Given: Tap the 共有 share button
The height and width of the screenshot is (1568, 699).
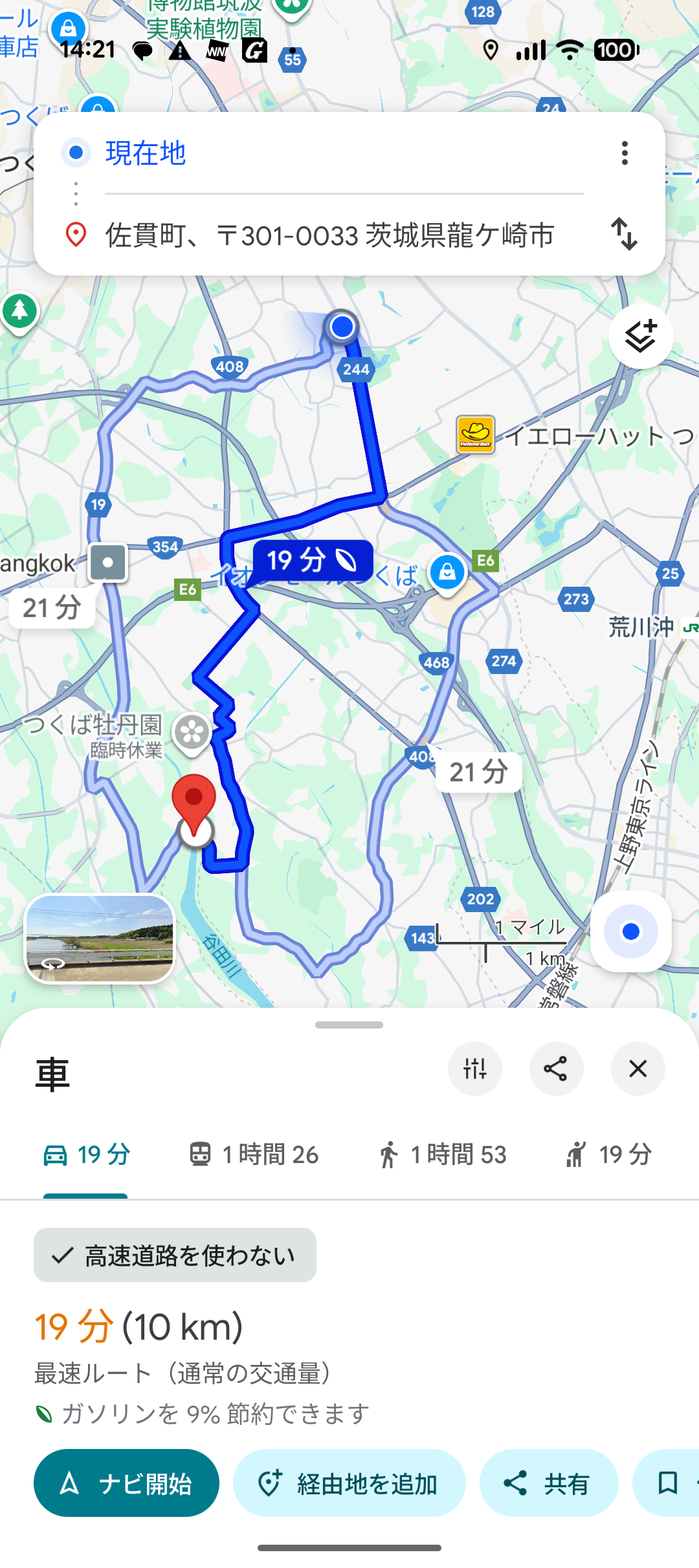Looking at the screenshot, I should 548,1483.
